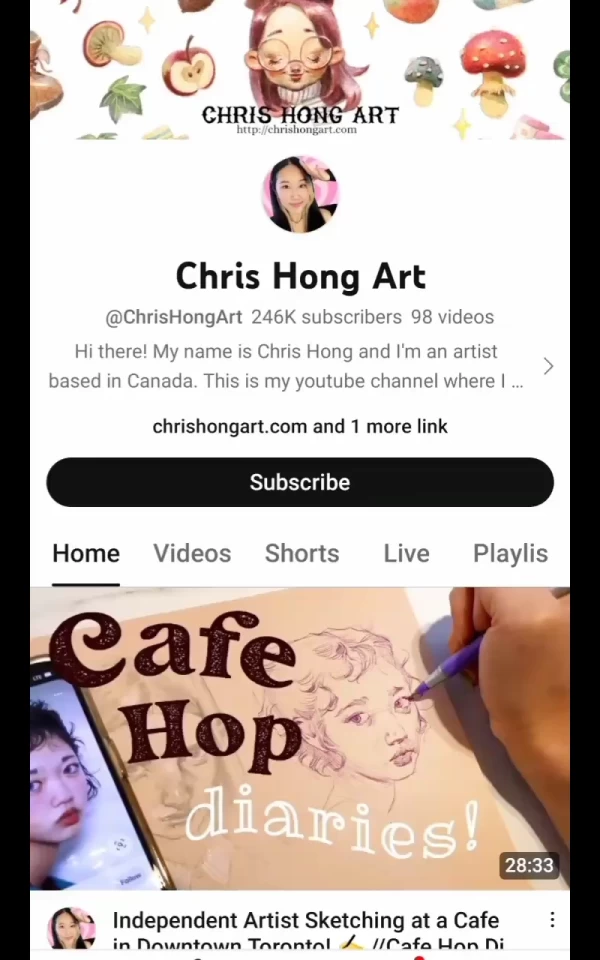Play the Cafe Hop diaries video
Screen dimensions: 600x960
(300, 738)
